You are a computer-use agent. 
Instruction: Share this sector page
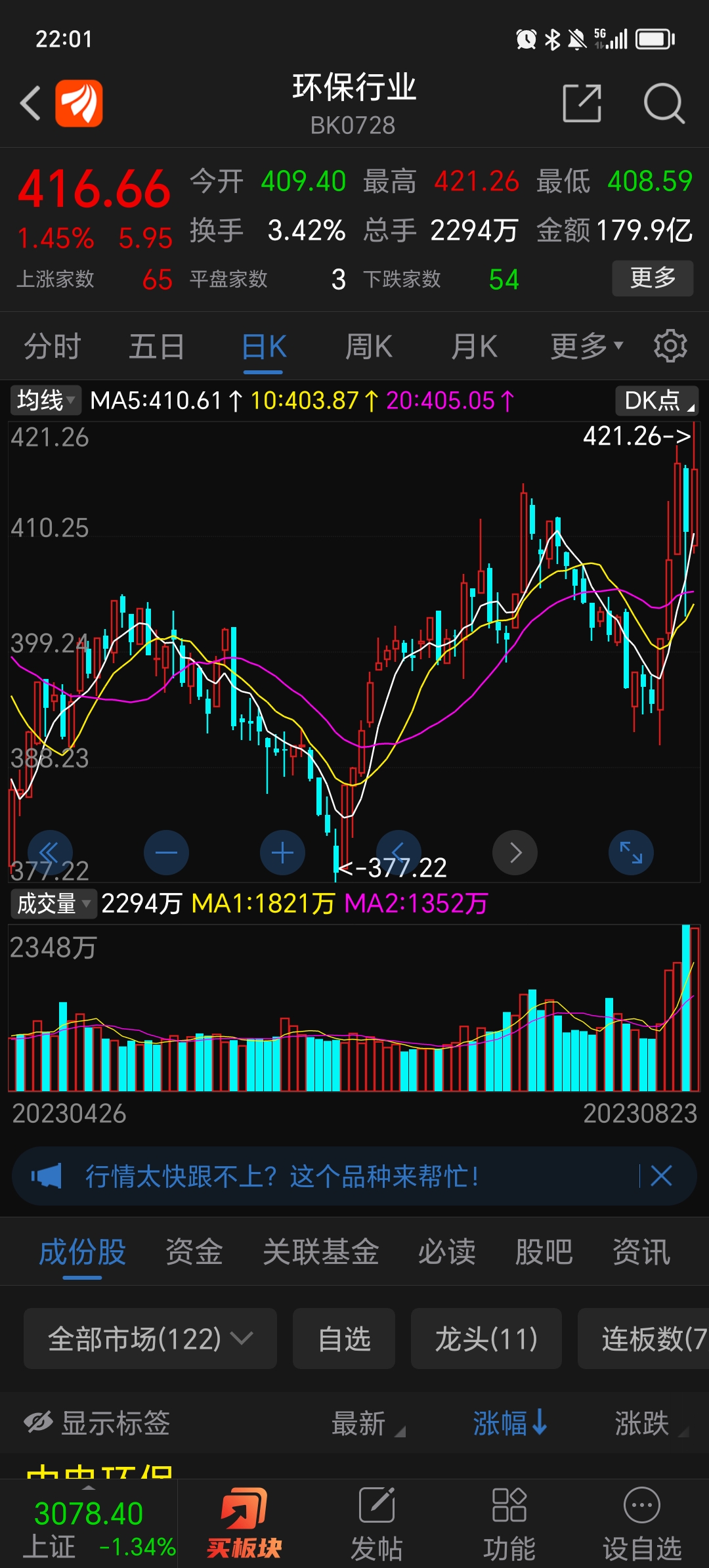[x=582, y=103]
